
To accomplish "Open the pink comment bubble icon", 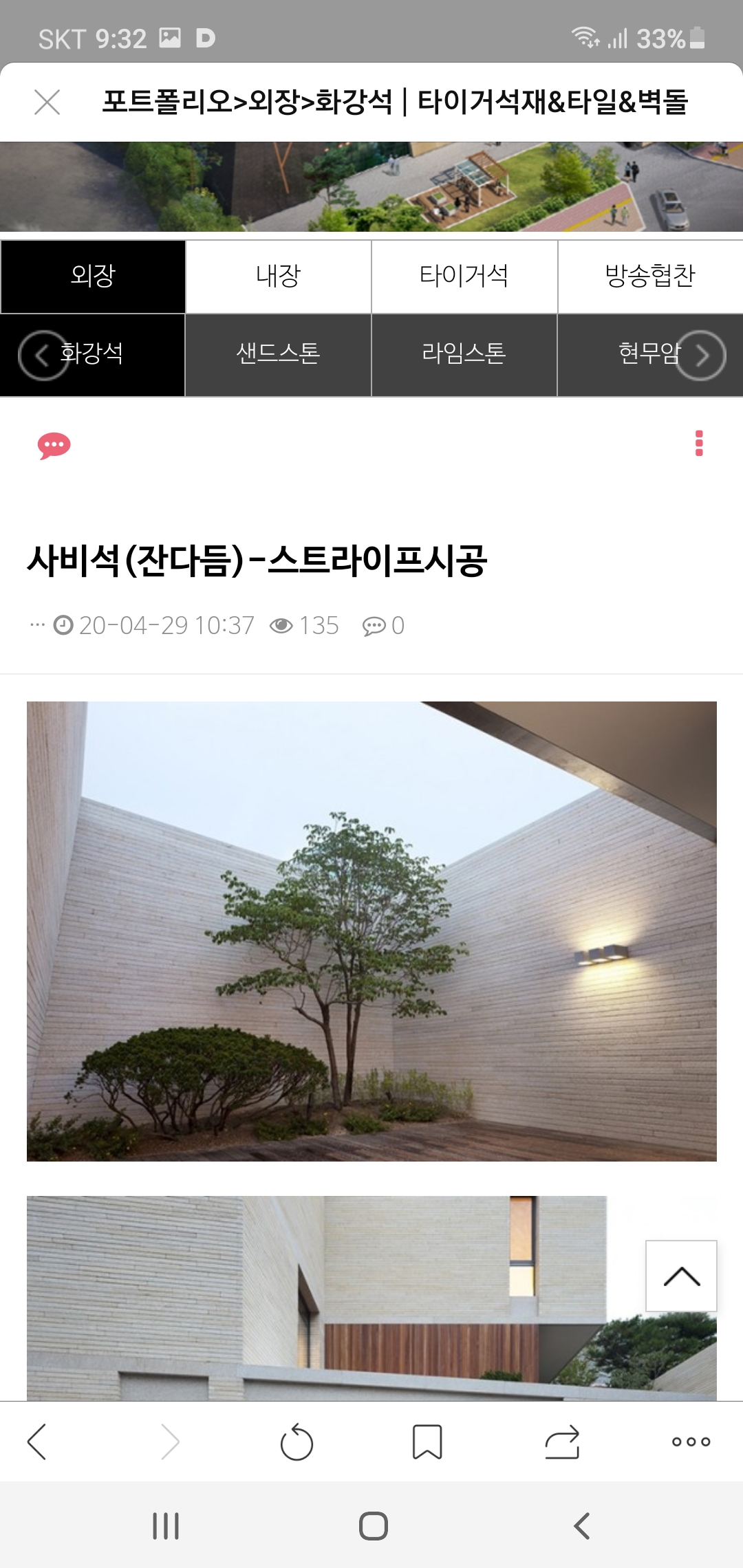I will click(x=54, y=446).
